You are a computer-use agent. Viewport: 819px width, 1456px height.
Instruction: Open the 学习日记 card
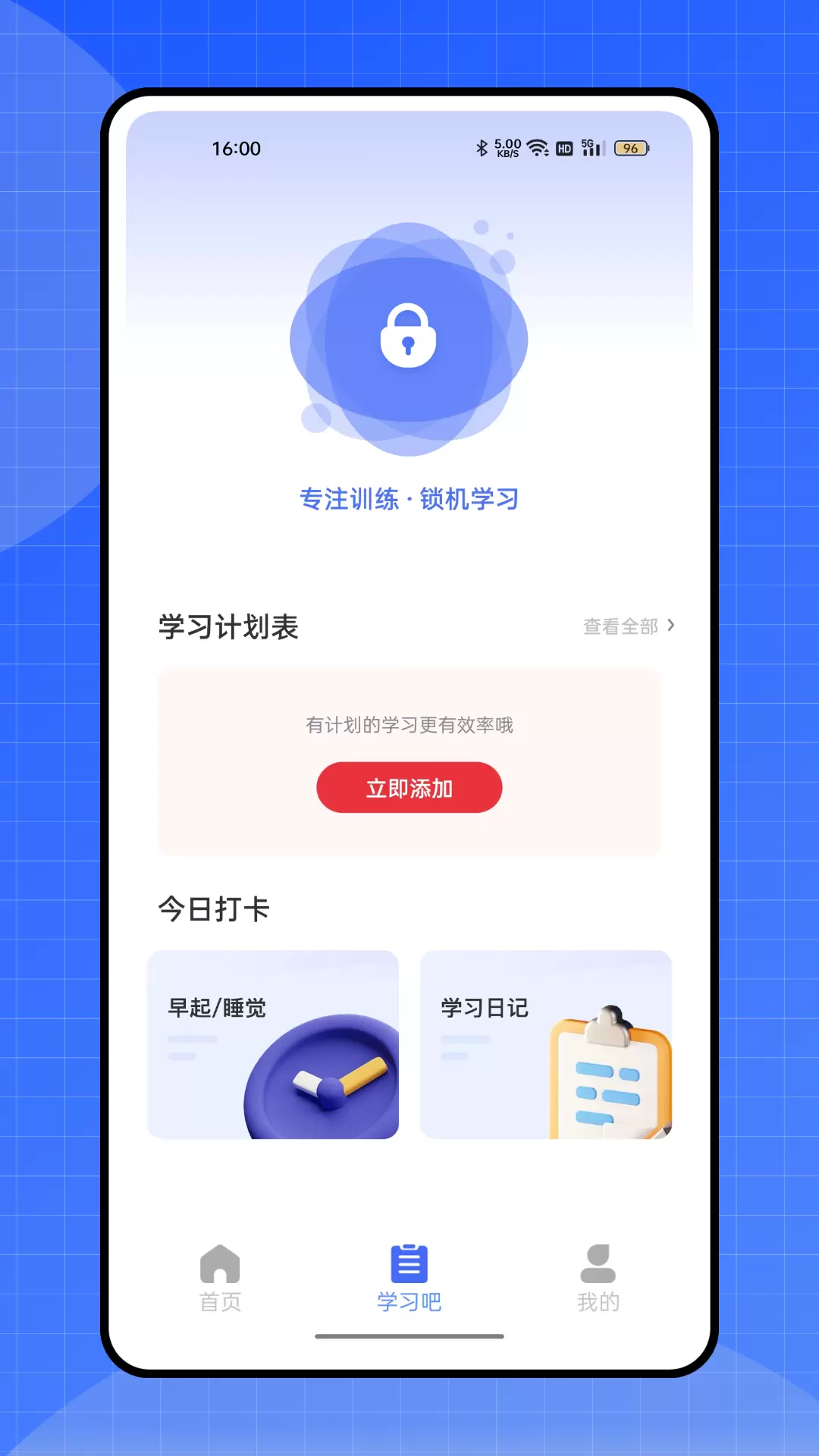[x=546, y=1044]
